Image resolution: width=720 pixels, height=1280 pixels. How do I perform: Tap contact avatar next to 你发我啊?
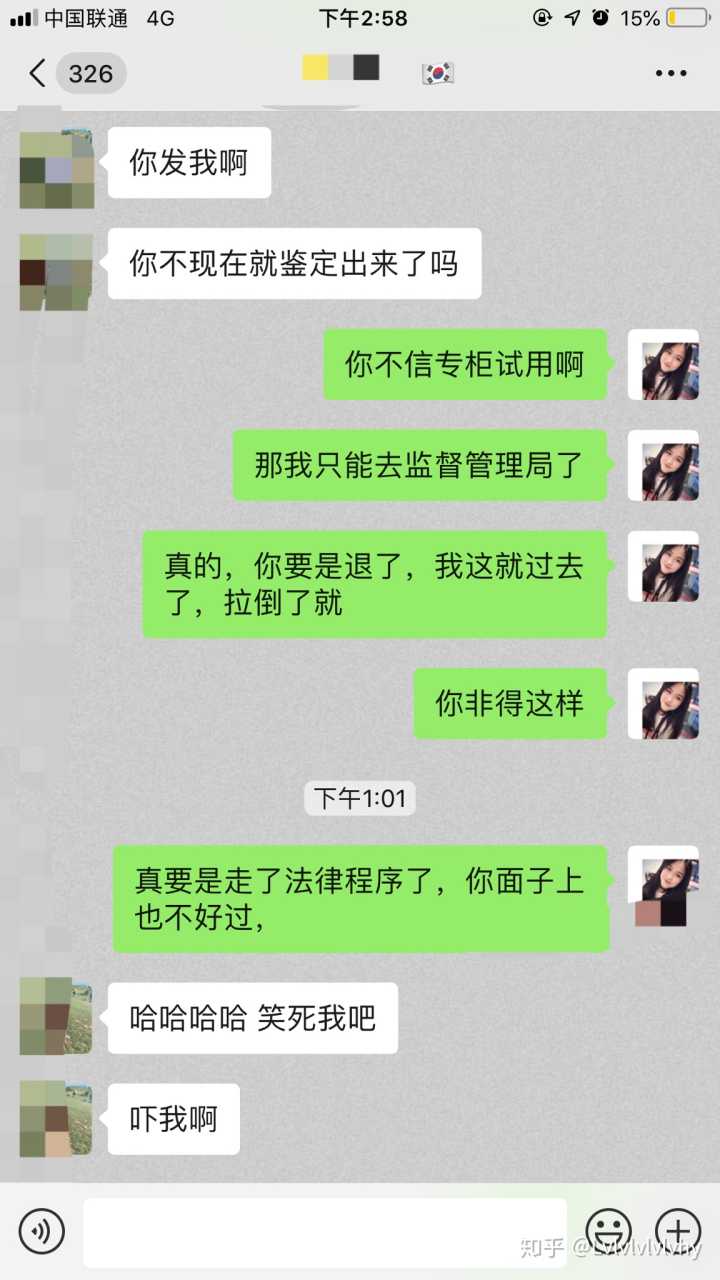tap(56, 168)
